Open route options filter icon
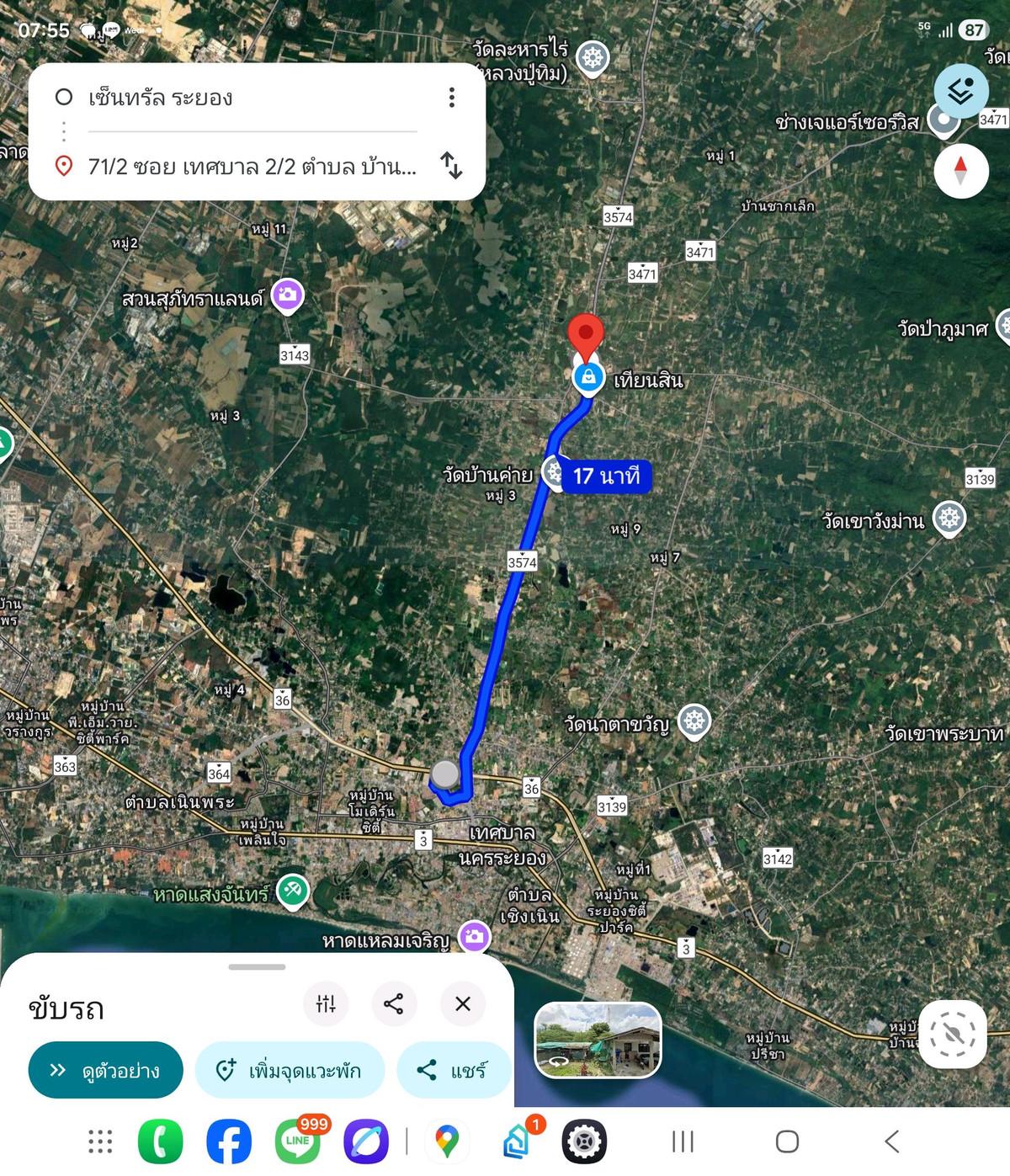The image size is (1010, 1176). (x=326, y=1003)
